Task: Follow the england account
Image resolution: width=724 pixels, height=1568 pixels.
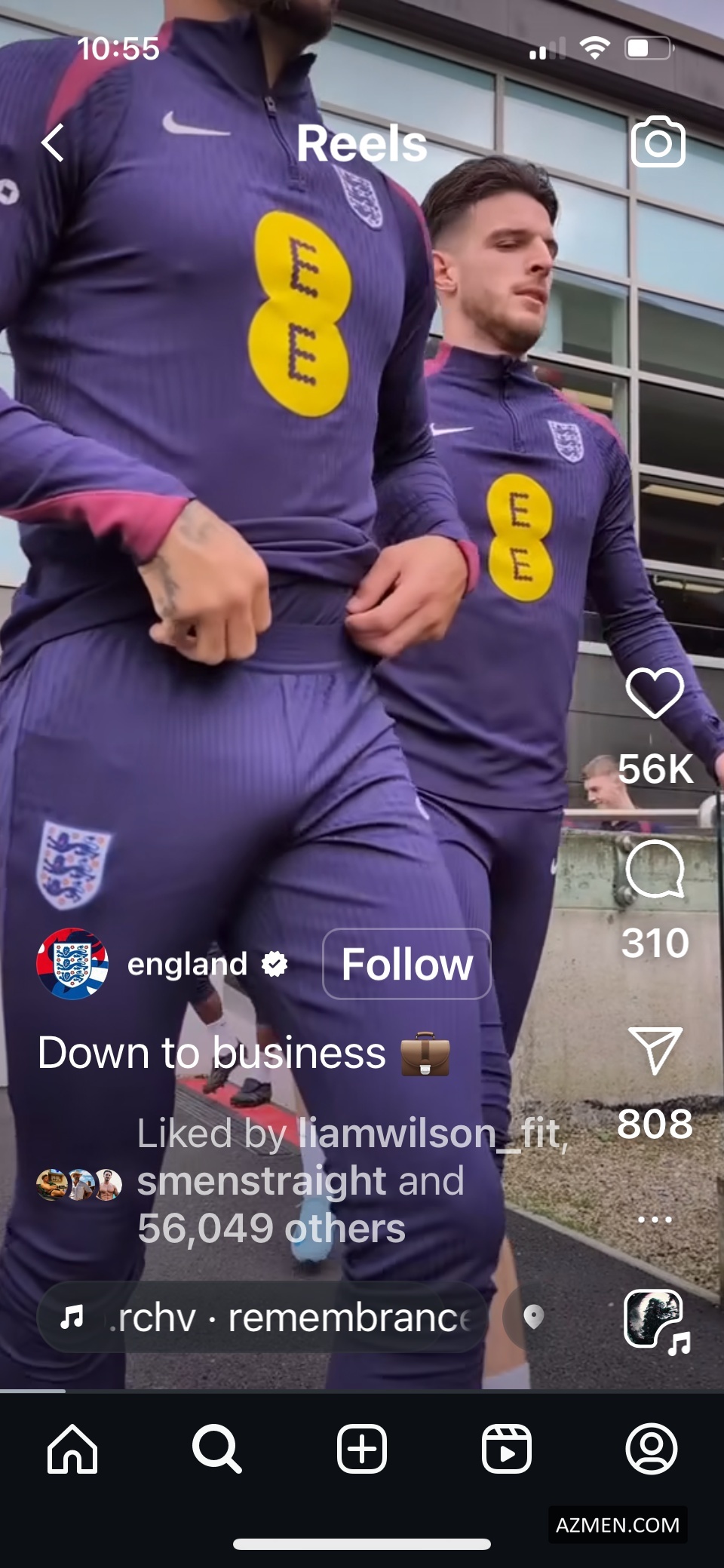Action: [x=406, y=964]
